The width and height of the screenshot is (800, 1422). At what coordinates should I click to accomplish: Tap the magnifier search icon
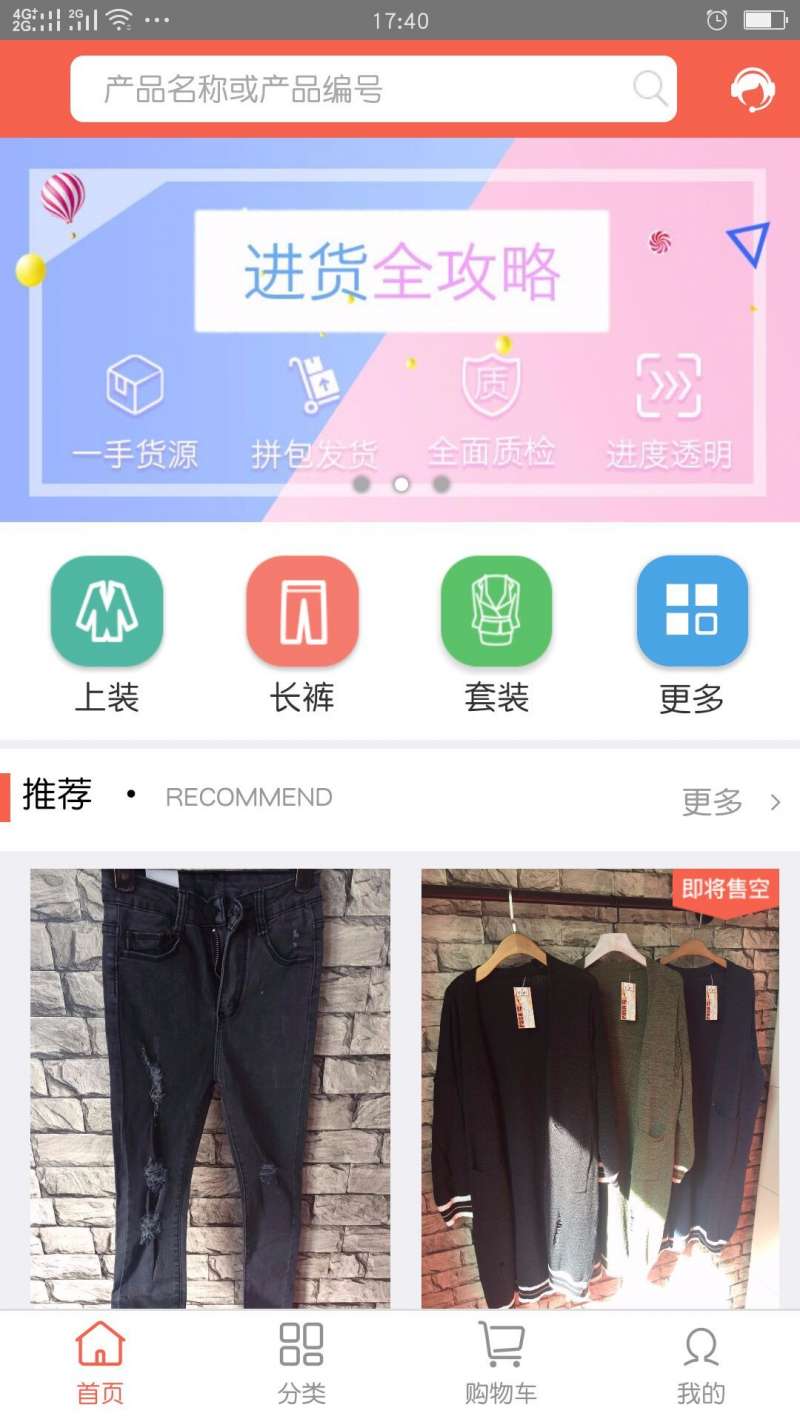pyautogui.click(x=650, y=89)
